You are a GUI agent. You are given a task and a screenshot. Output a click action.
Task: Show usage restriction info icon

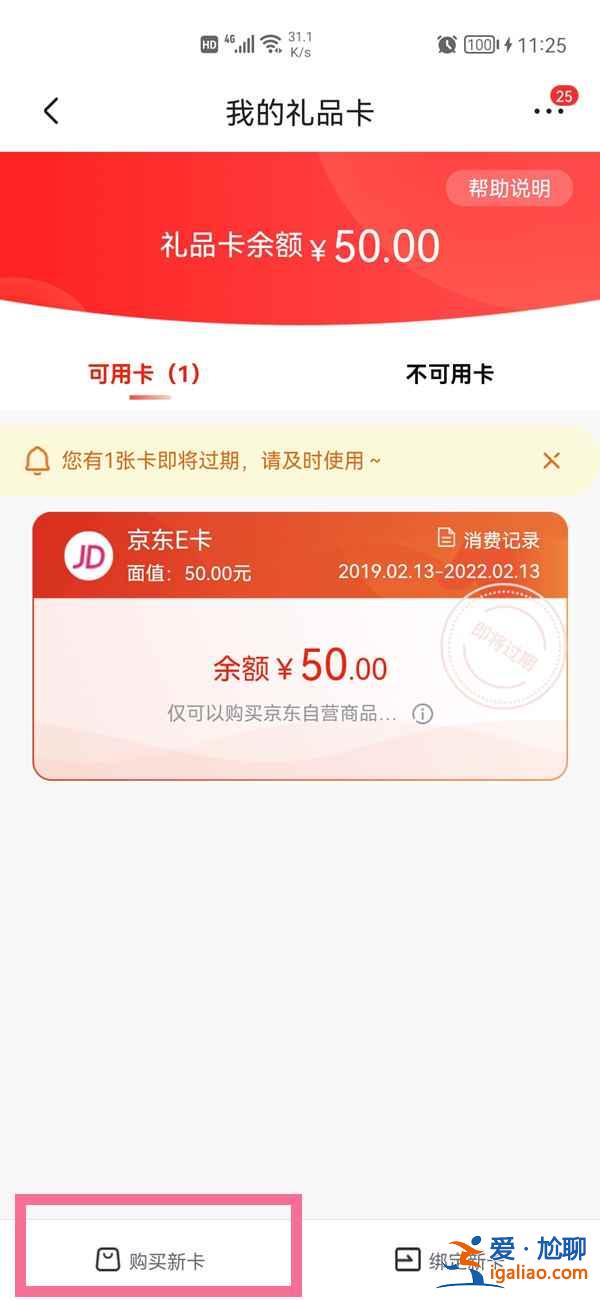[423, 714]
